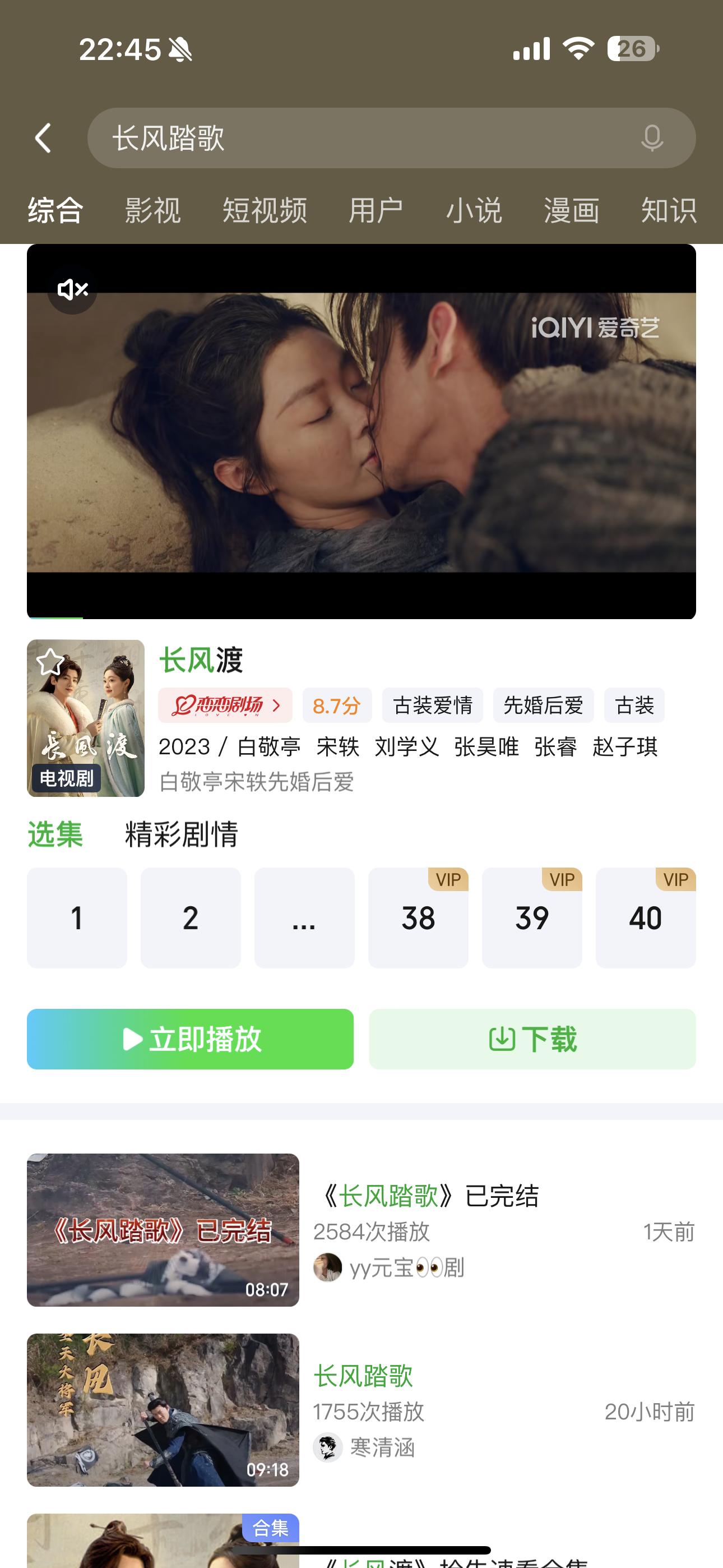Tap the 先婚后爱 tag chip

coord(543,705)
